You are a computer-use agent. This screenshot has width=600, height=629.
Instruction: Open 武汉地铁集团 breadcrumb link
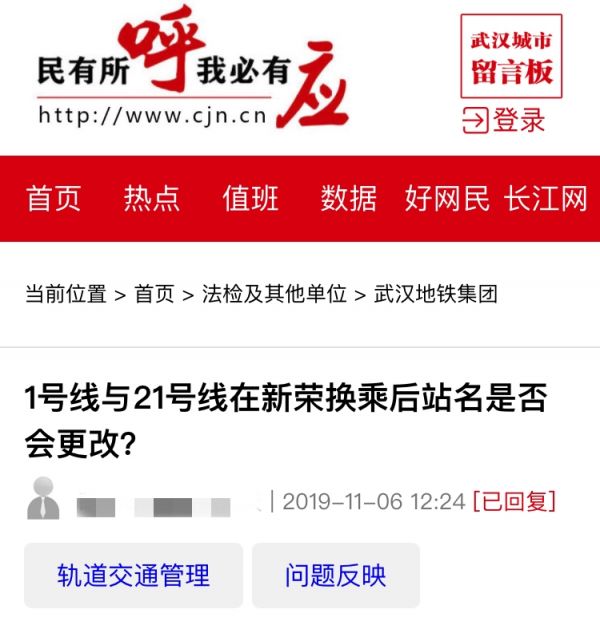coord(435,294)
